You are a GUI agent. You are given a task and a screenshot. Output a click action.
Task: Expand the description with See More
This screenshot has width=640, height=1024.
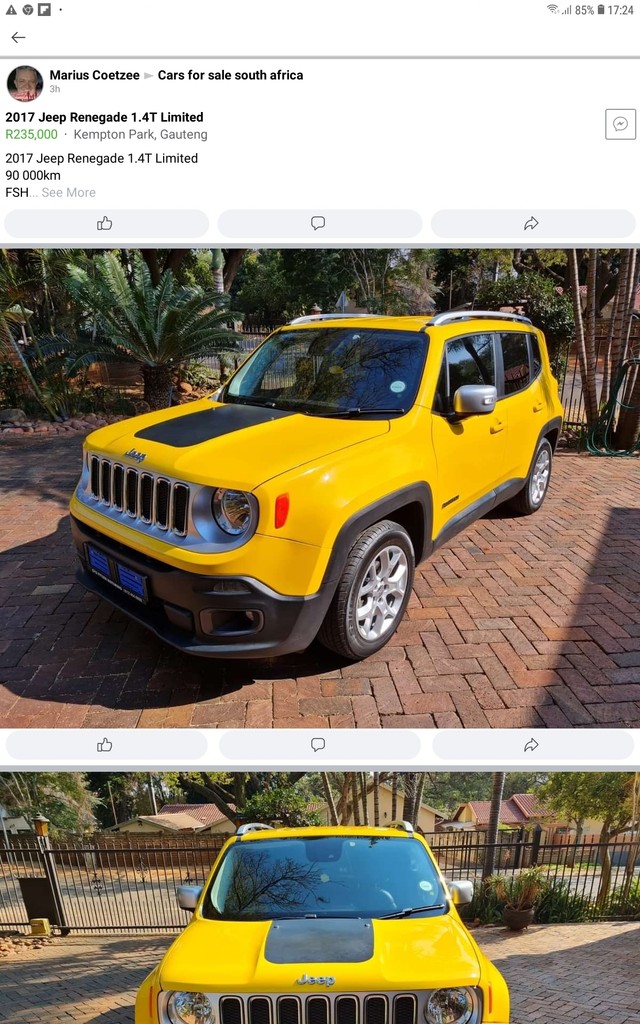coord(68,192)
